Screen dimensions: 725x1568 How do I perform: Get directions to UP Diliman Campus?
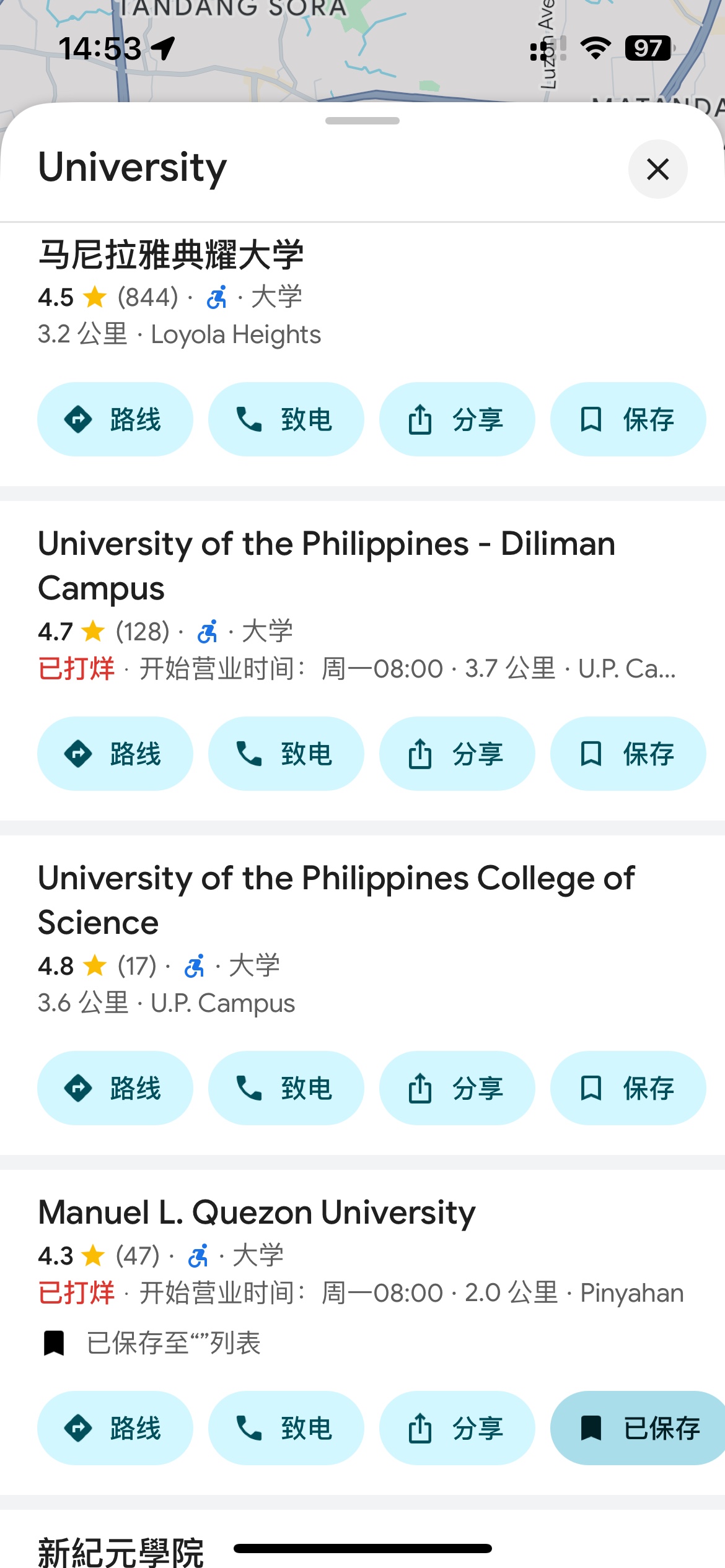point(115,754)
